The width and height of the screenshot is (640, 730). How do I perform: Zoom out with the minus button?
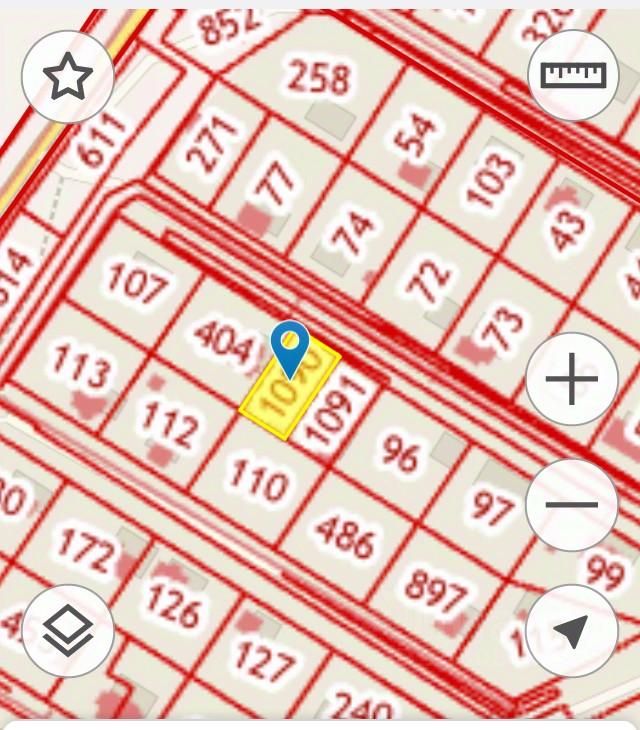pos(572,505)
